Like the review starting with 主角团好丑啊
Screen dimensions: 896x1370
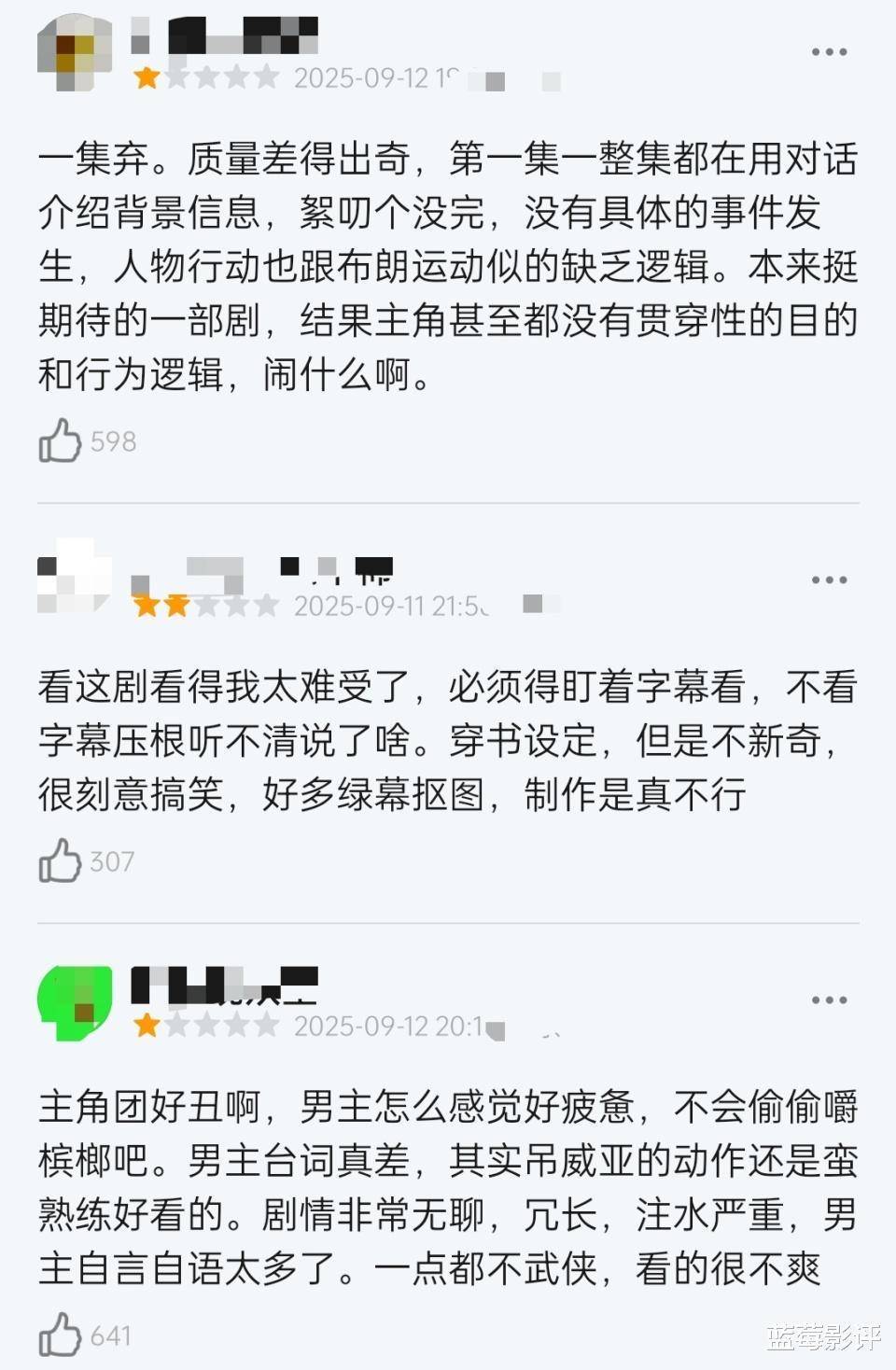pyautogui.click(x=61, y=1335)
